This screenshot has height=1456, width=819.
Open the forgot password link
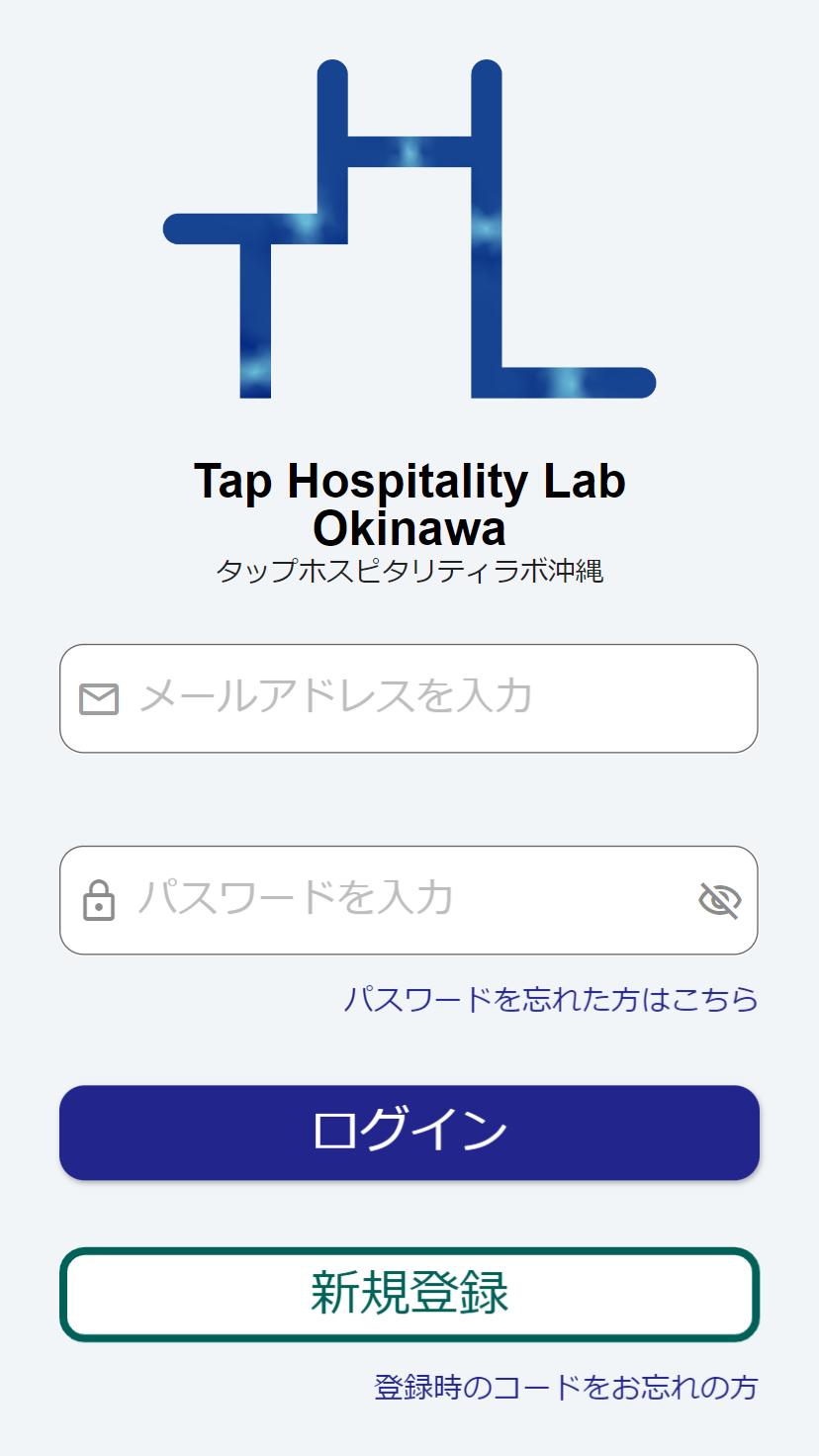tap(551, 999)
